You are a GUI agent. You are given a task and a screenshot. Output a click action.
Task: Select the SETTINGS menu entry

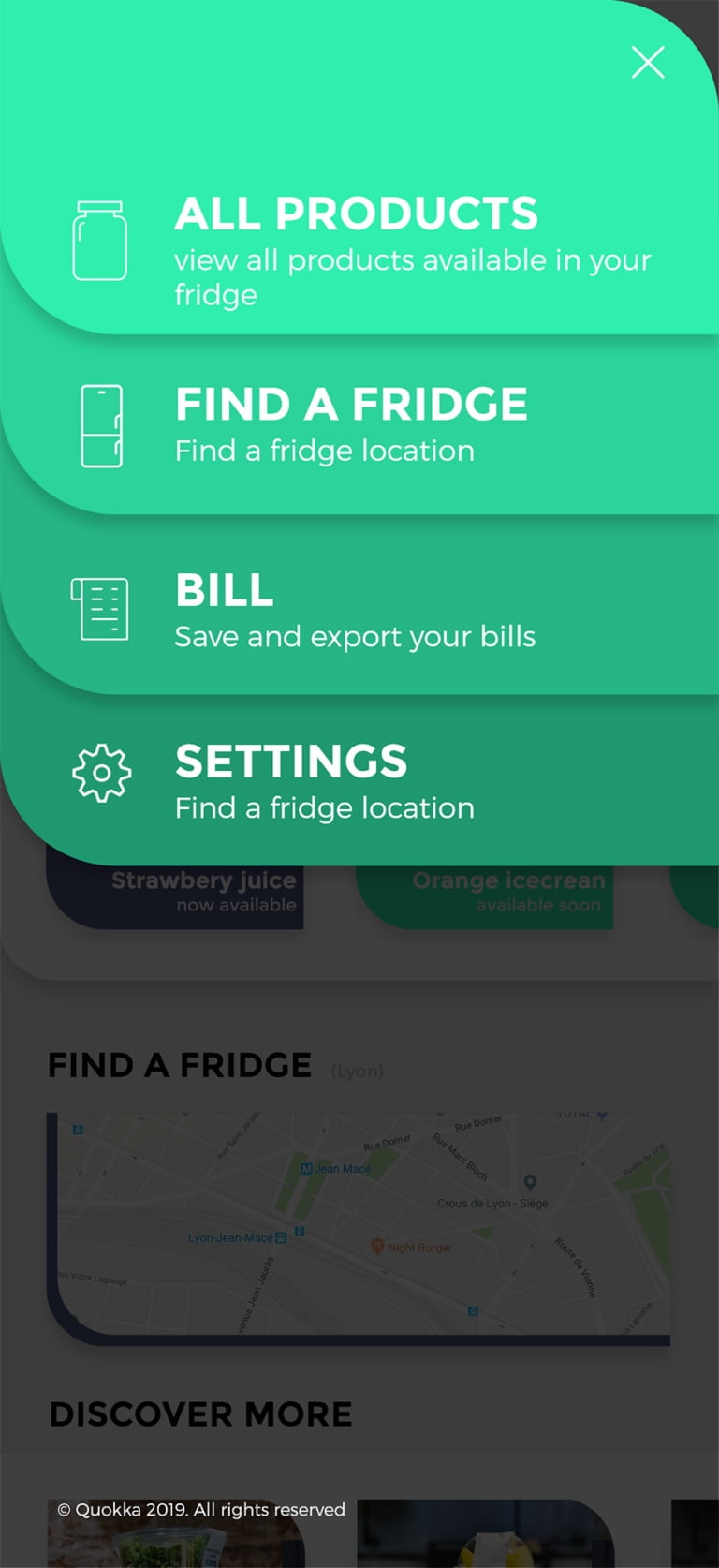click(291, 761)
